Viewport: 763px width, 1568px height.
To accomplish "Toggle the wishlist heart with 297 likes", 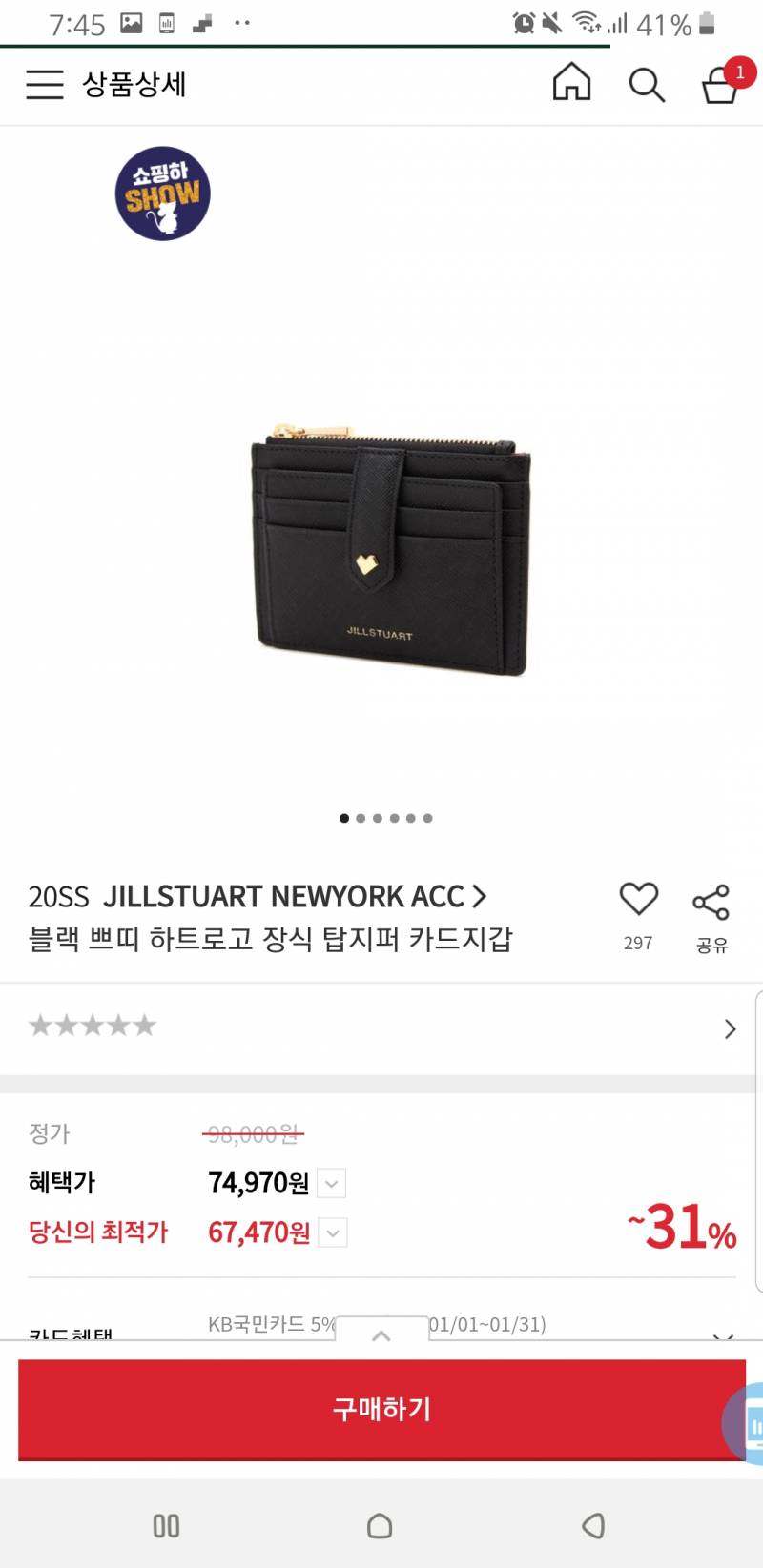I will [x=637, y=898].
